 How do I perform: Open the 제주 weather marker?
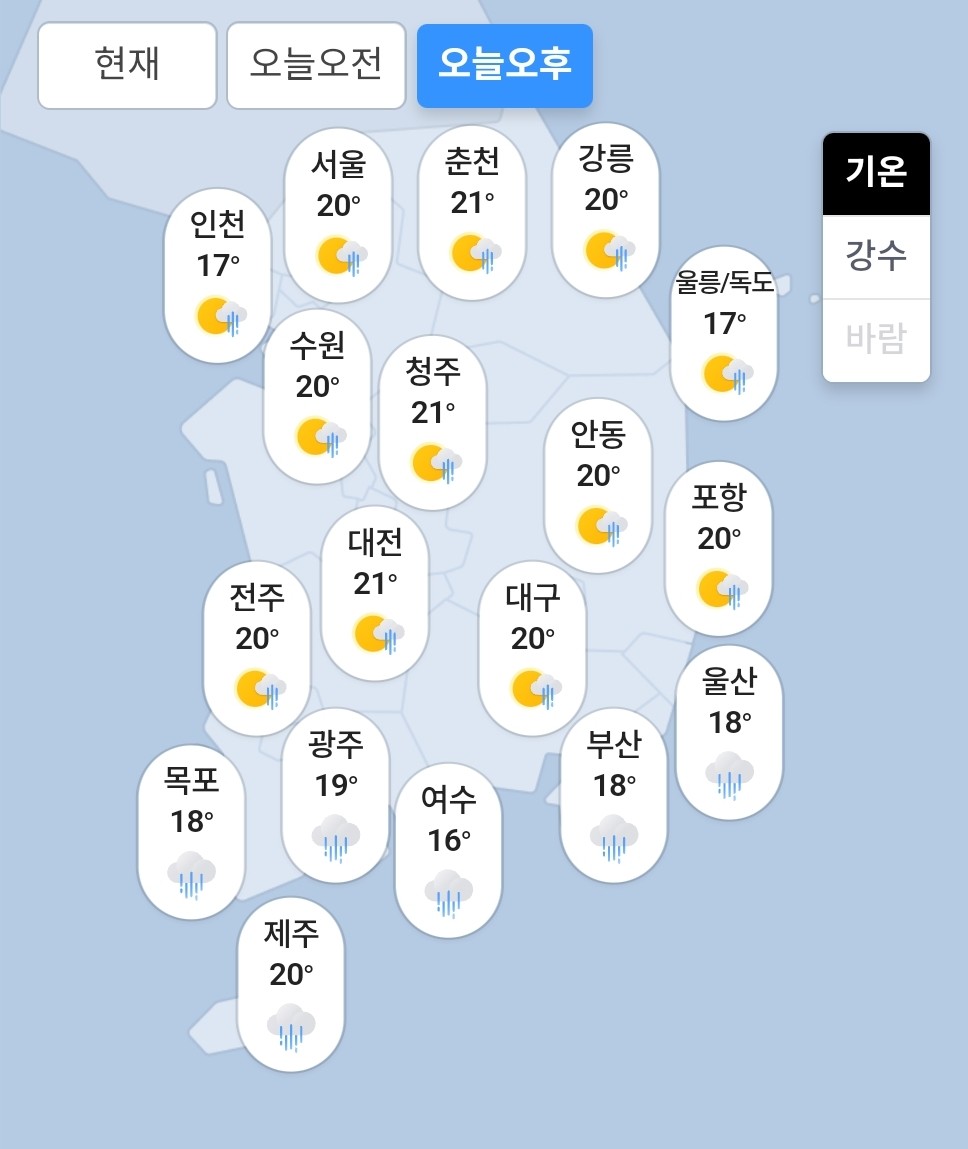[x=291, y=984]
